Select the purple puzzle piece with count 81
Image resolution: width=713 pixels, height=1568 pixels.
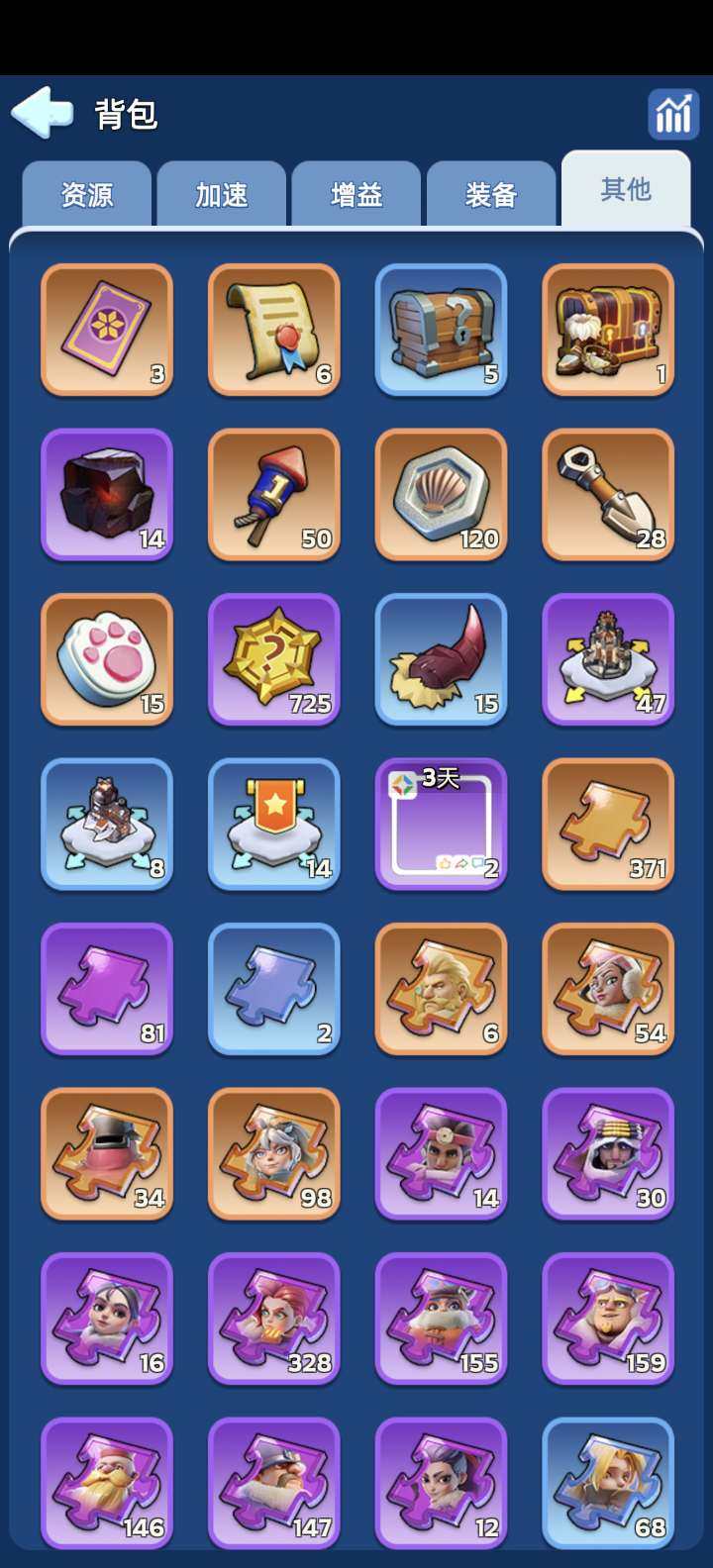point(107,989)
